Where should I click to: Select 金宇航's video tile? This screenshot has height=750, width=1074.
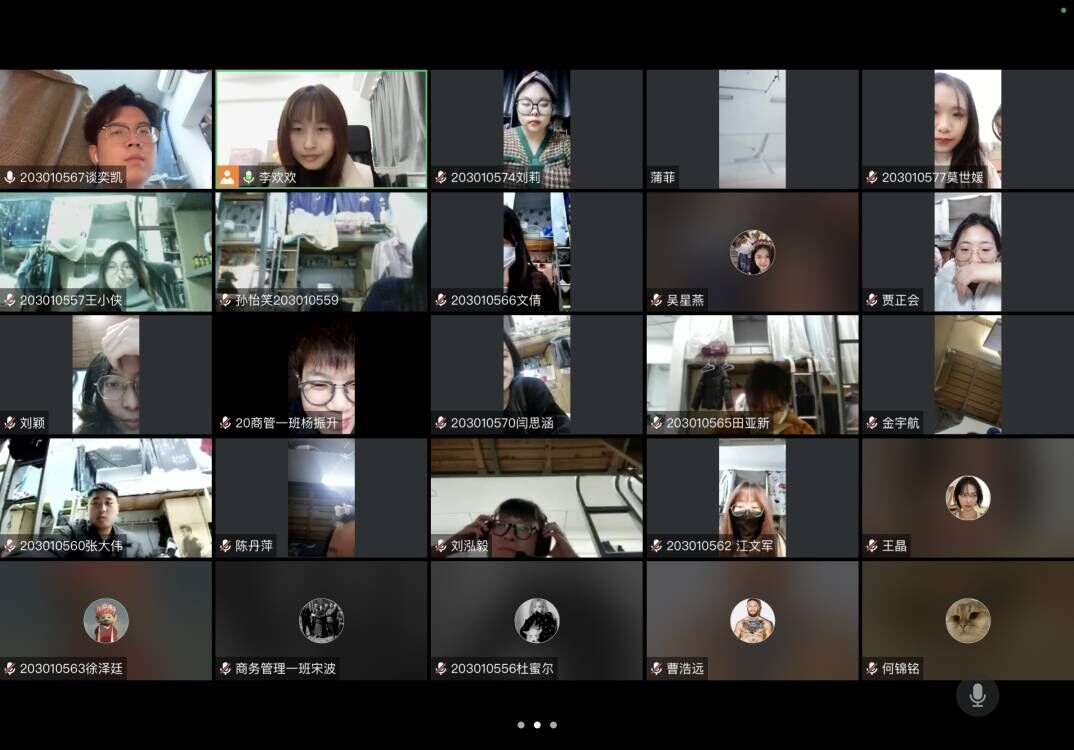[967, 375]
